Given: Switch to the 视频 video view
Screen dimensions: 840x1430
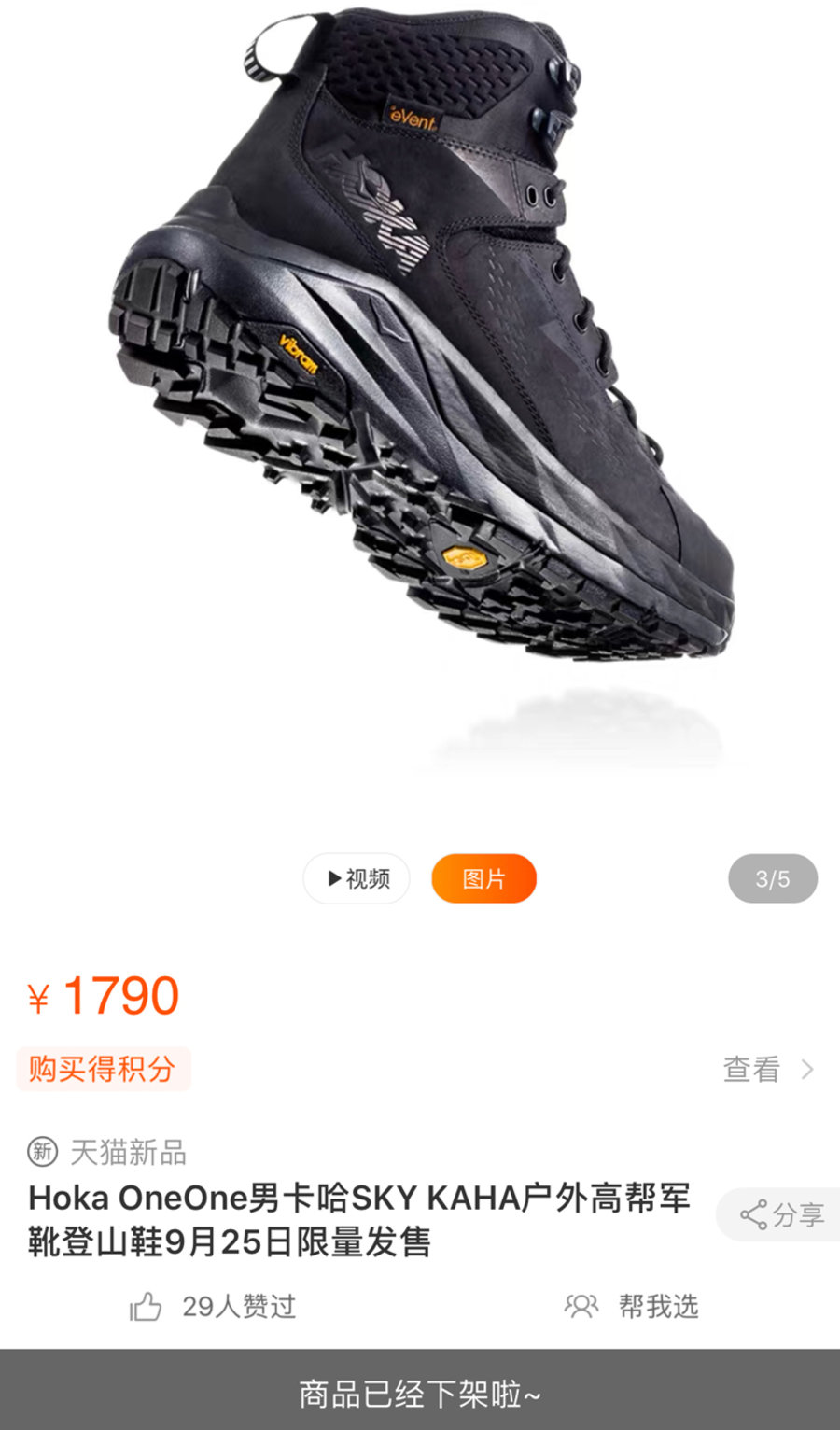Looking at the screenshot, I should (357, 878).
